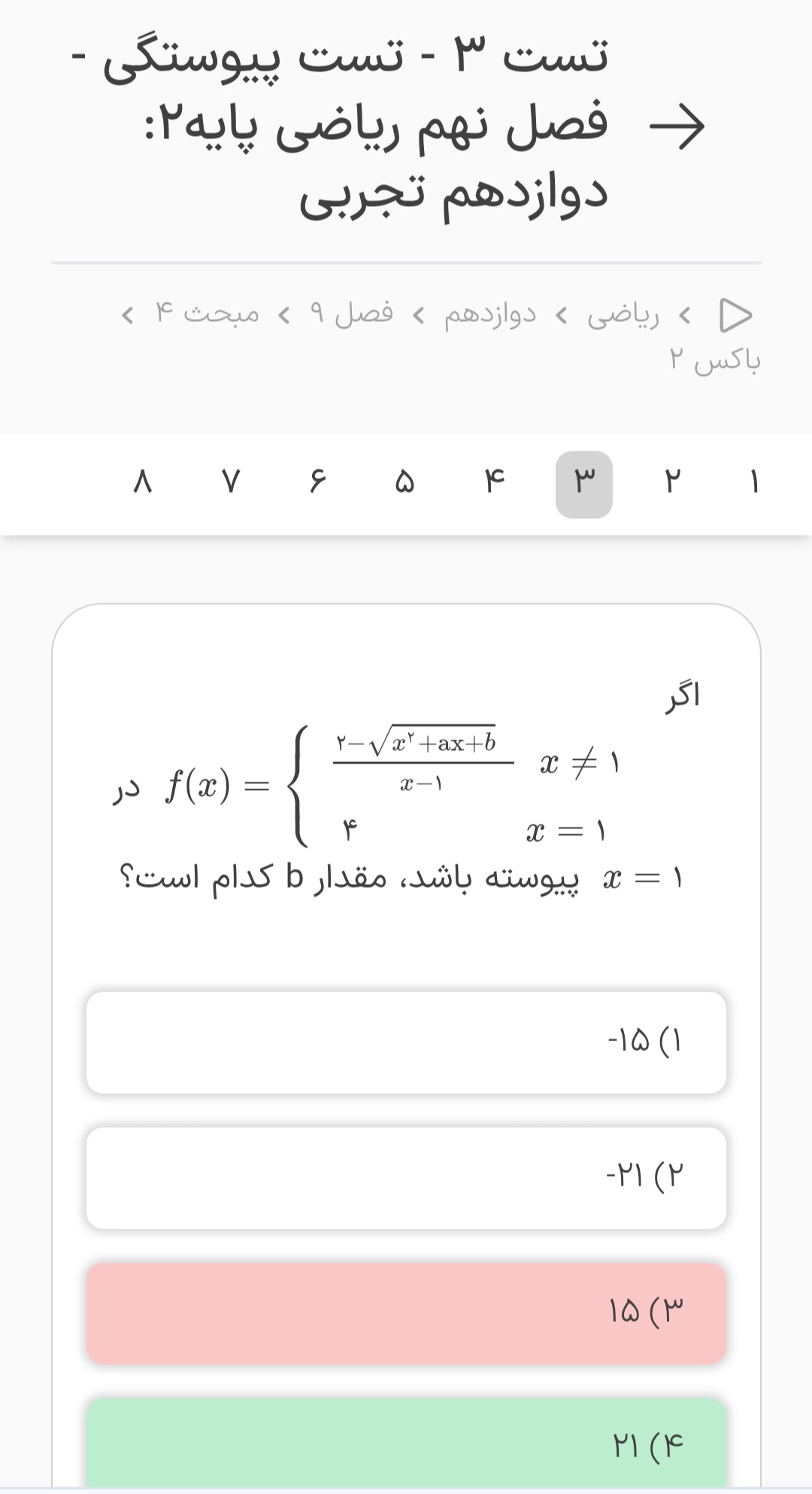Switch to question ۲
The height and width of the screenshot is (1494, 812).
point(671,482)
